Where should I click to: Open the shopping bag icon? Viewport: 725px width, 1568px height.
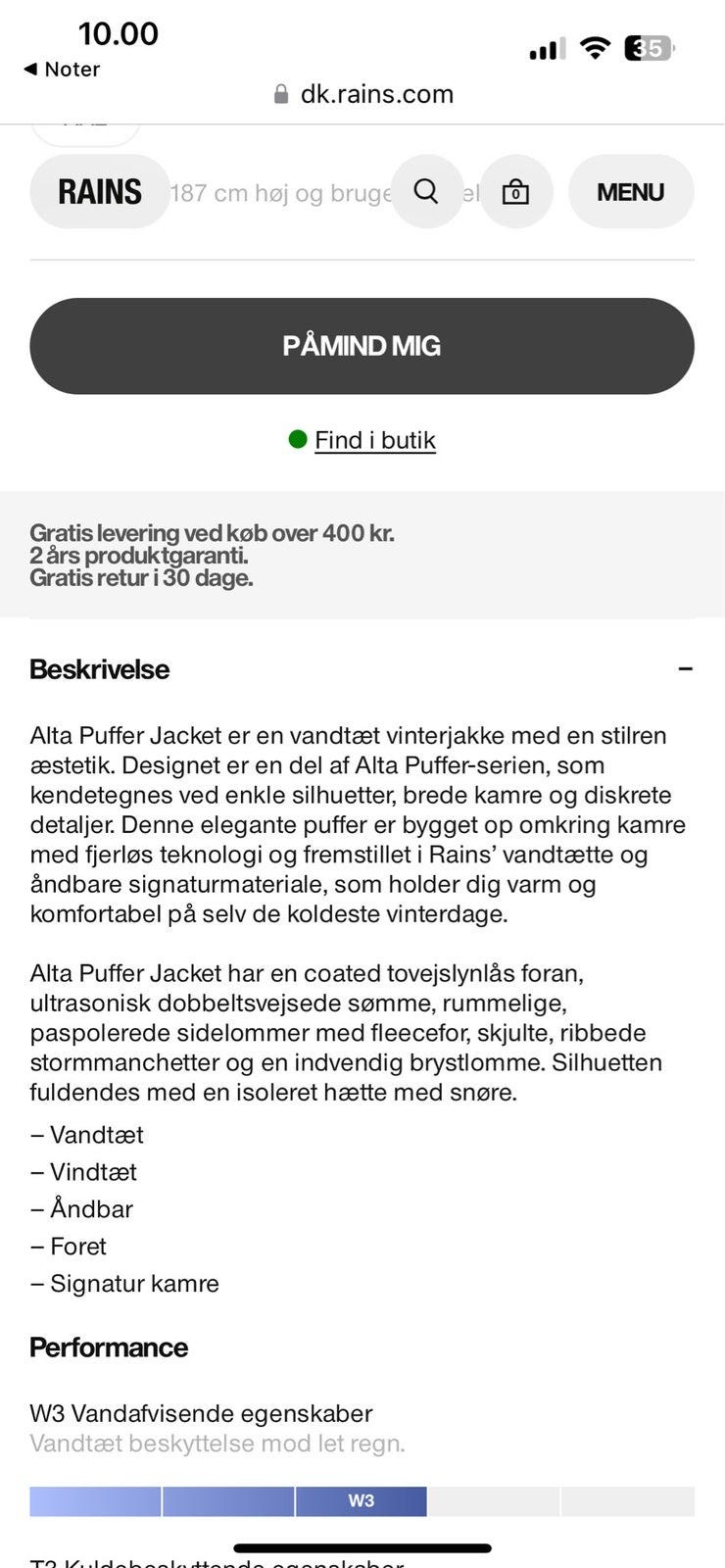pyautogui.click(x=516, y=192)
